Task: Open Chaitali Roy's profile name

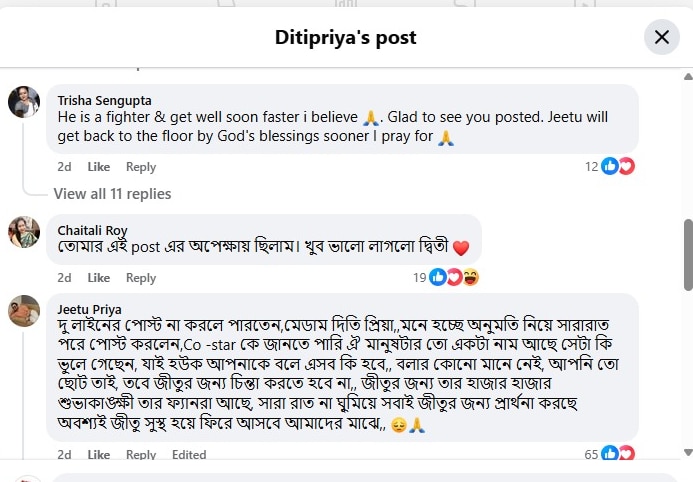Action: click(92, 230)
